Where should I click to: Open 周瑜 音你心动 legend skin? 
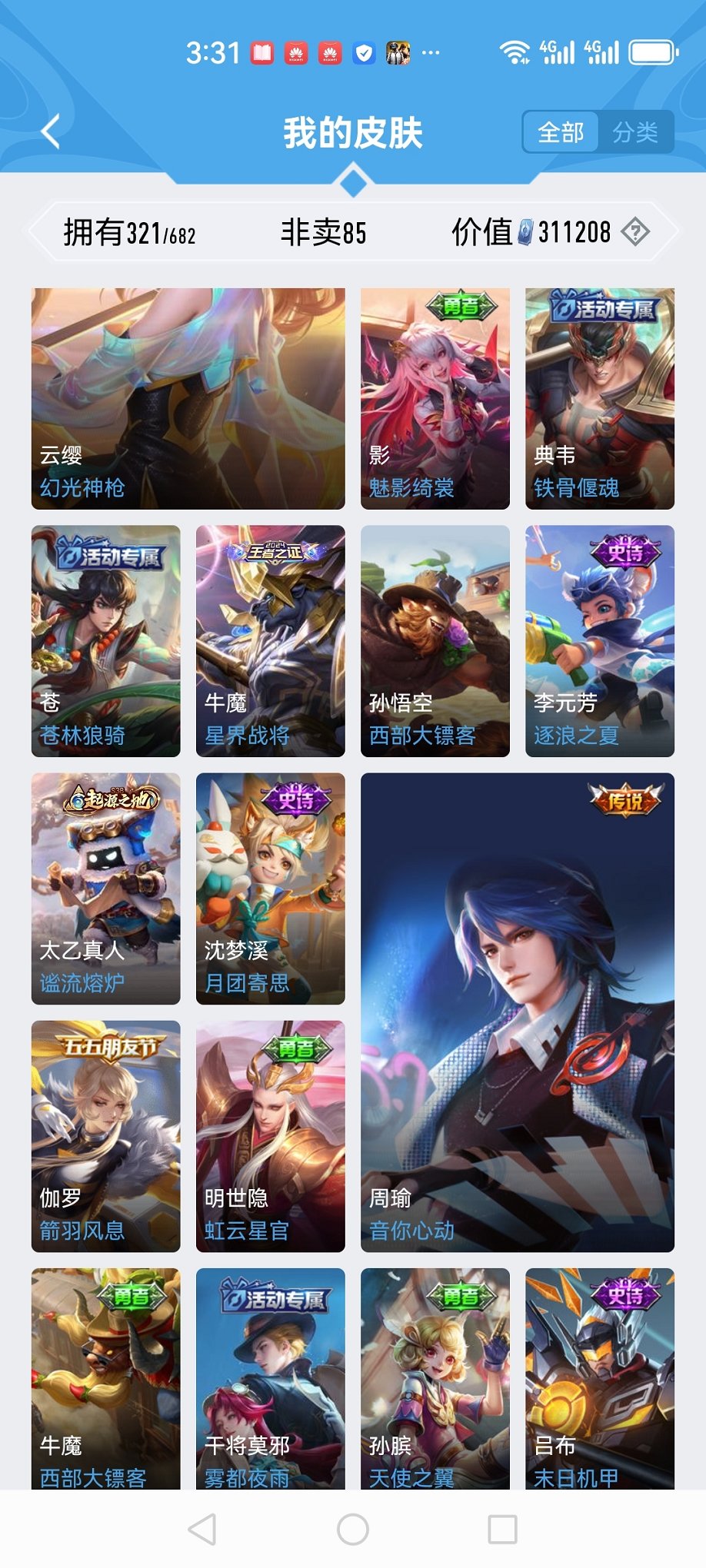[517, 1012]
